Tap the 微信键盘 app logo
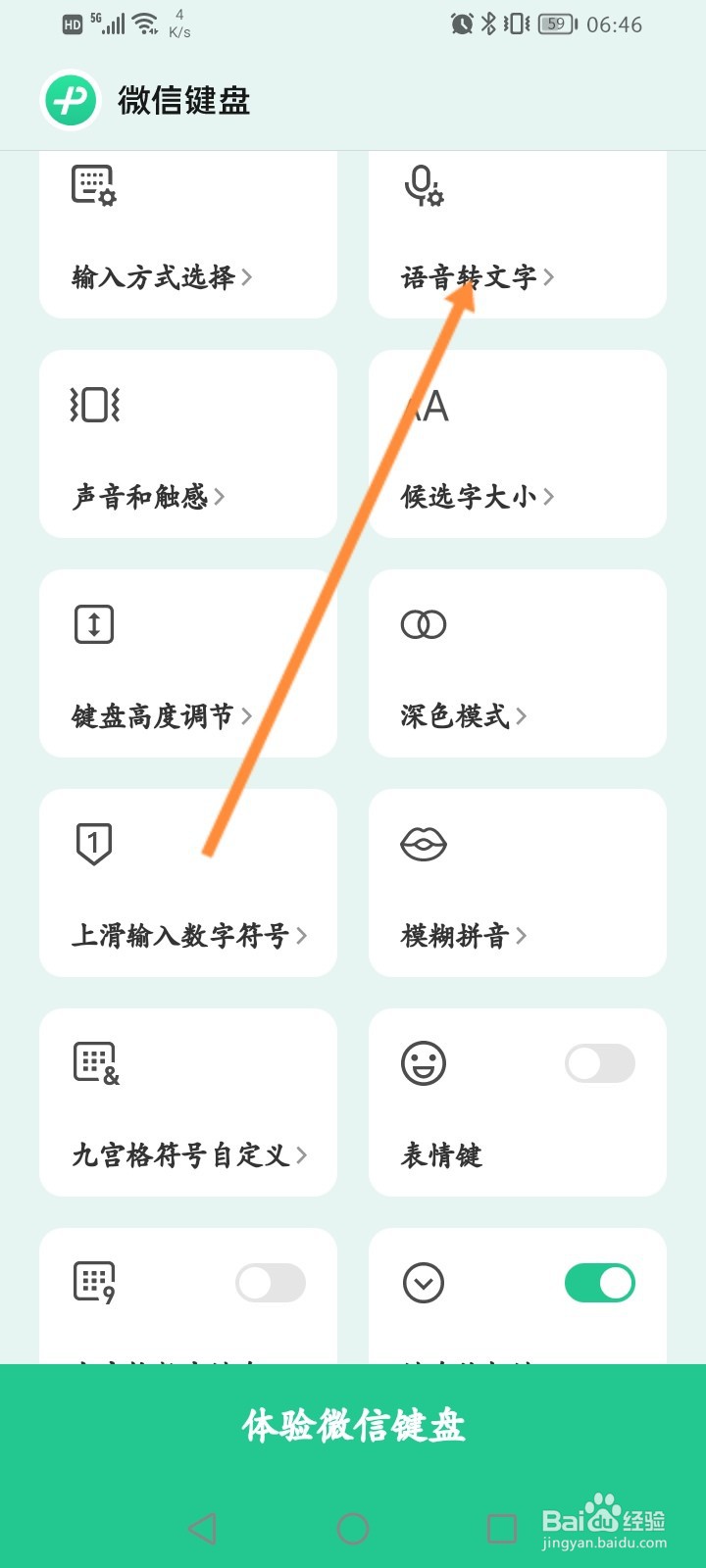This screenshot has height=1568, width=706. coord(70,99)
